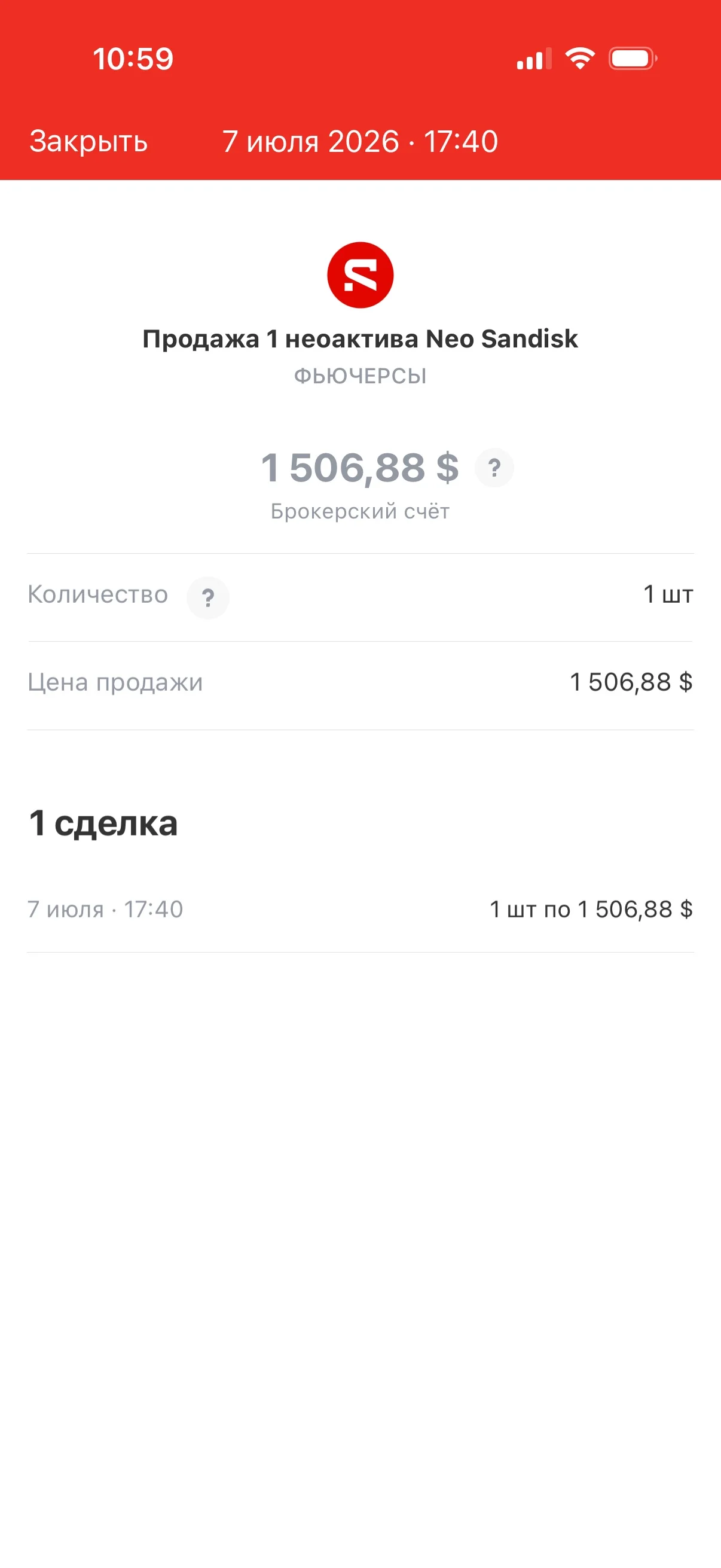Open the help icon next to 1 506,88 $

[494, 468]
